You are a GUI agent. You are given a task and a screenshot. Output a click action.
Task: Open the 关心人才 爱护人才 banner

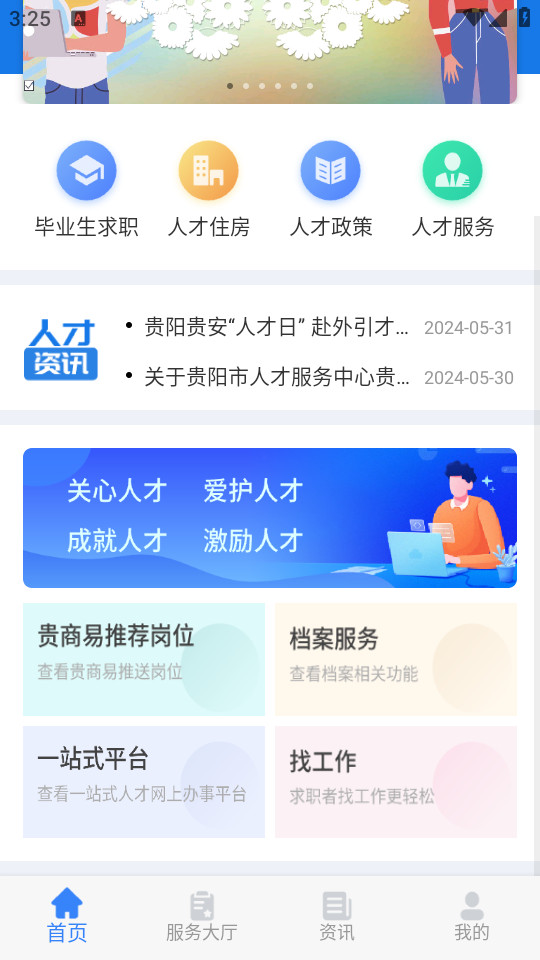(x=270, y=518)
